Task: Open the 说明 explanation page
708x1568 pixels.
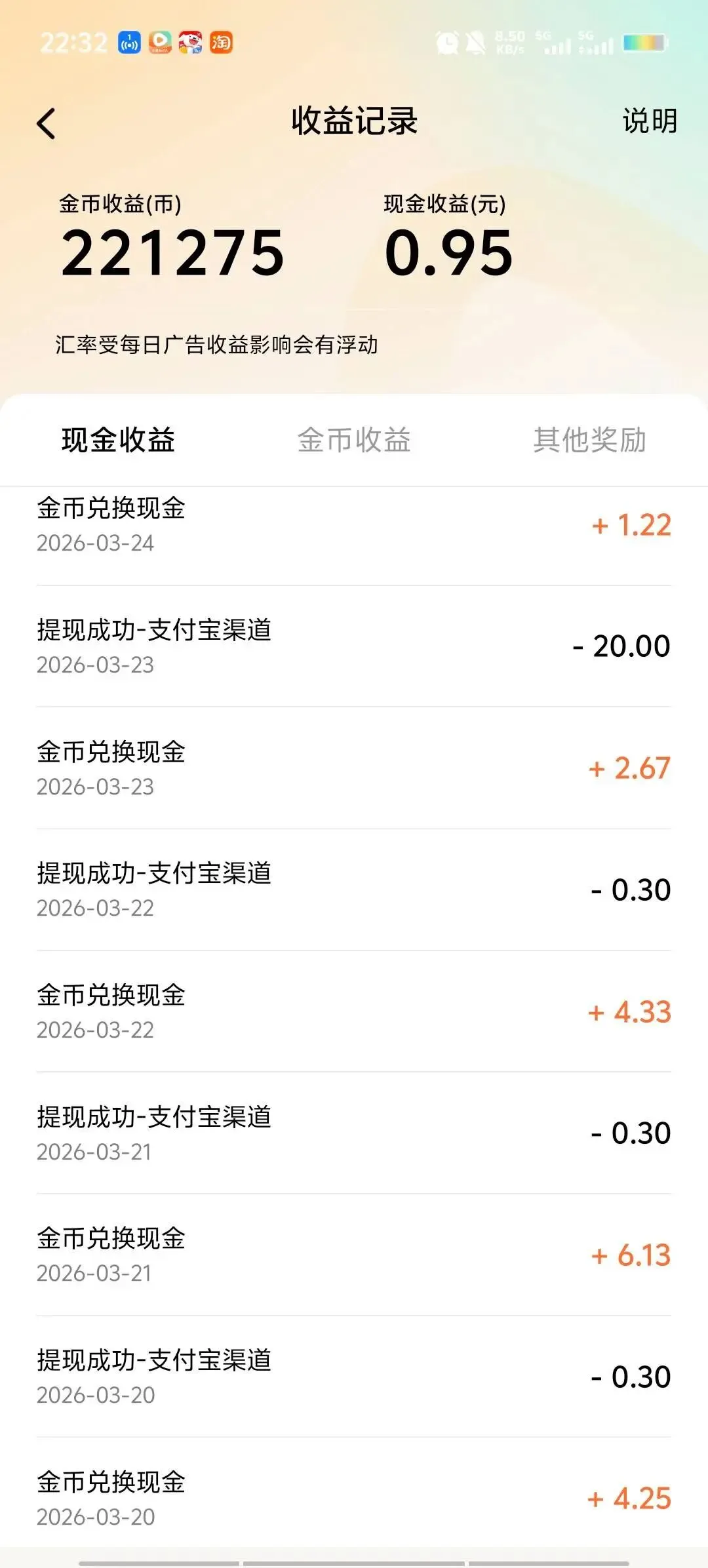Action: pyautogui.click(x=649, y=122)
